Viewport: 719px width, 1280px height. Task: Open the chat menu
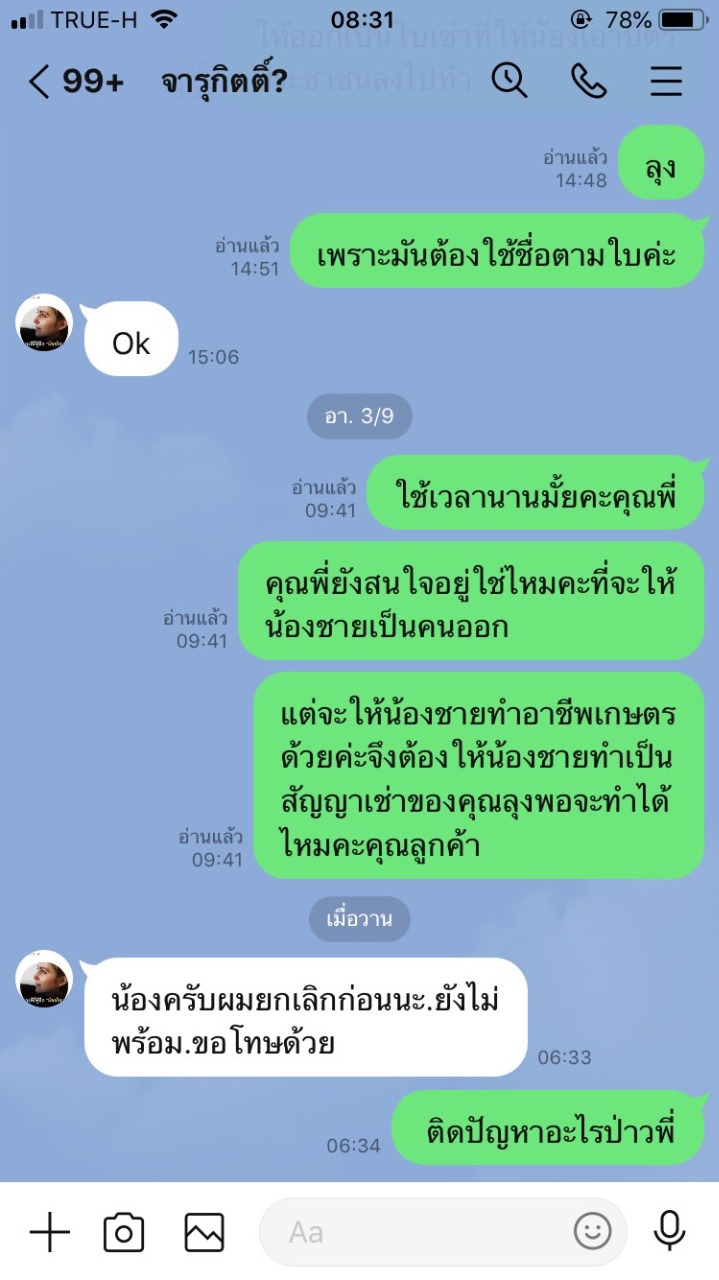[x=666, y=81]
